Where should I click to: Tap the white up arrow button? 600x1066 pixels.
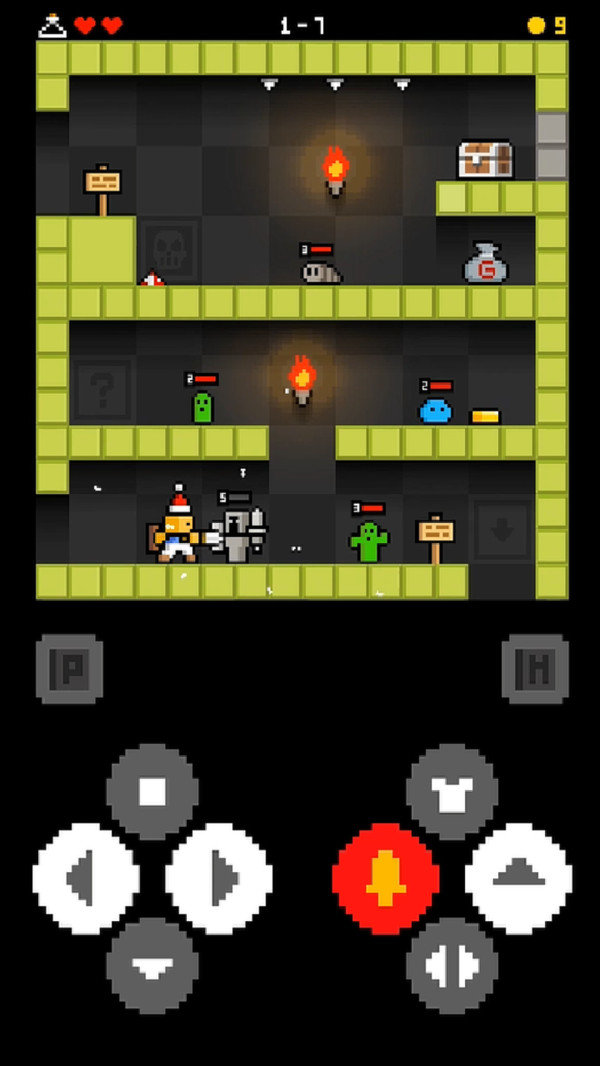click(518, 879)
